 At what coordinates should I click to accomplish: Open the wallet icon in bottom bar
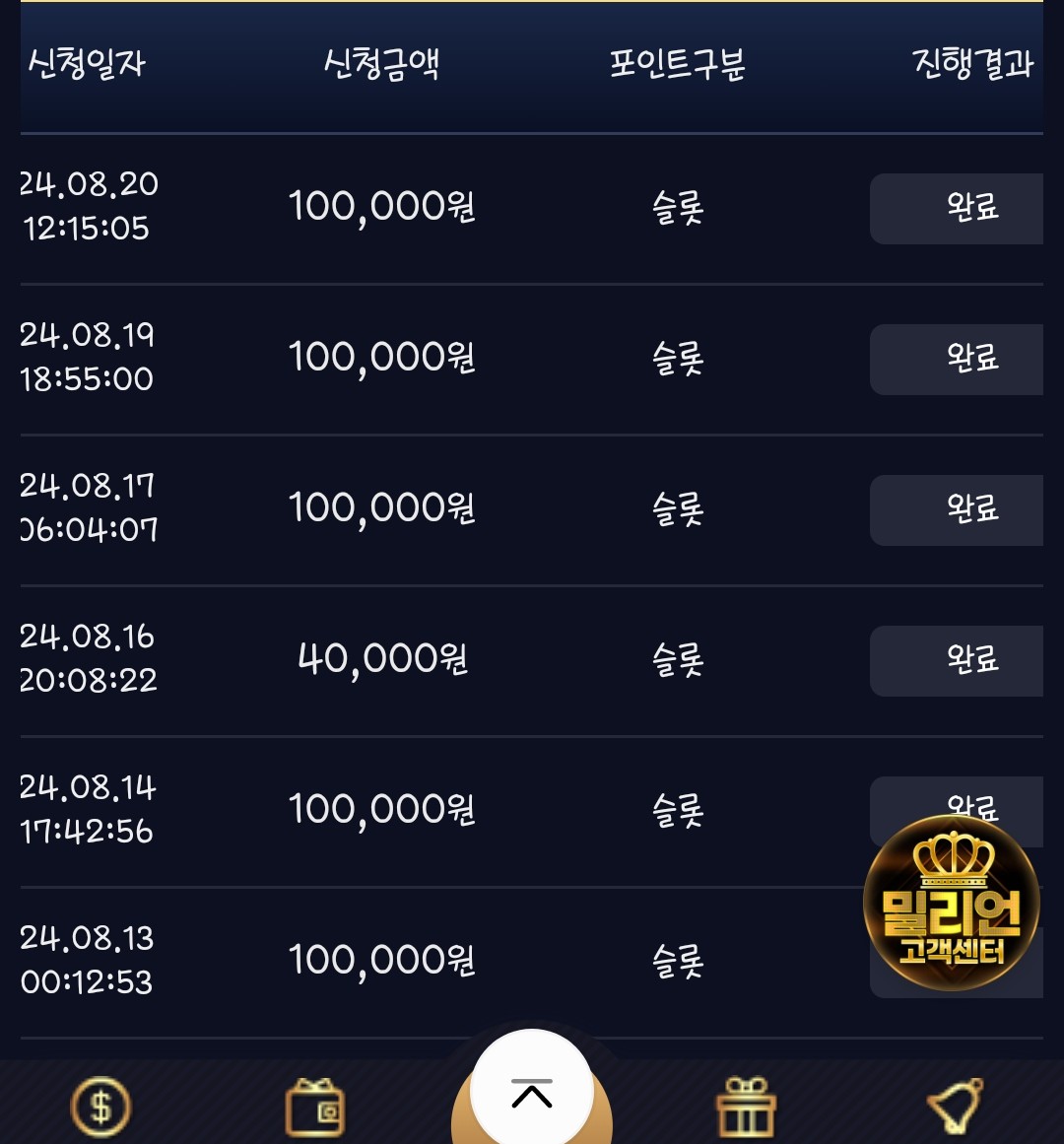click(314, 1108)
